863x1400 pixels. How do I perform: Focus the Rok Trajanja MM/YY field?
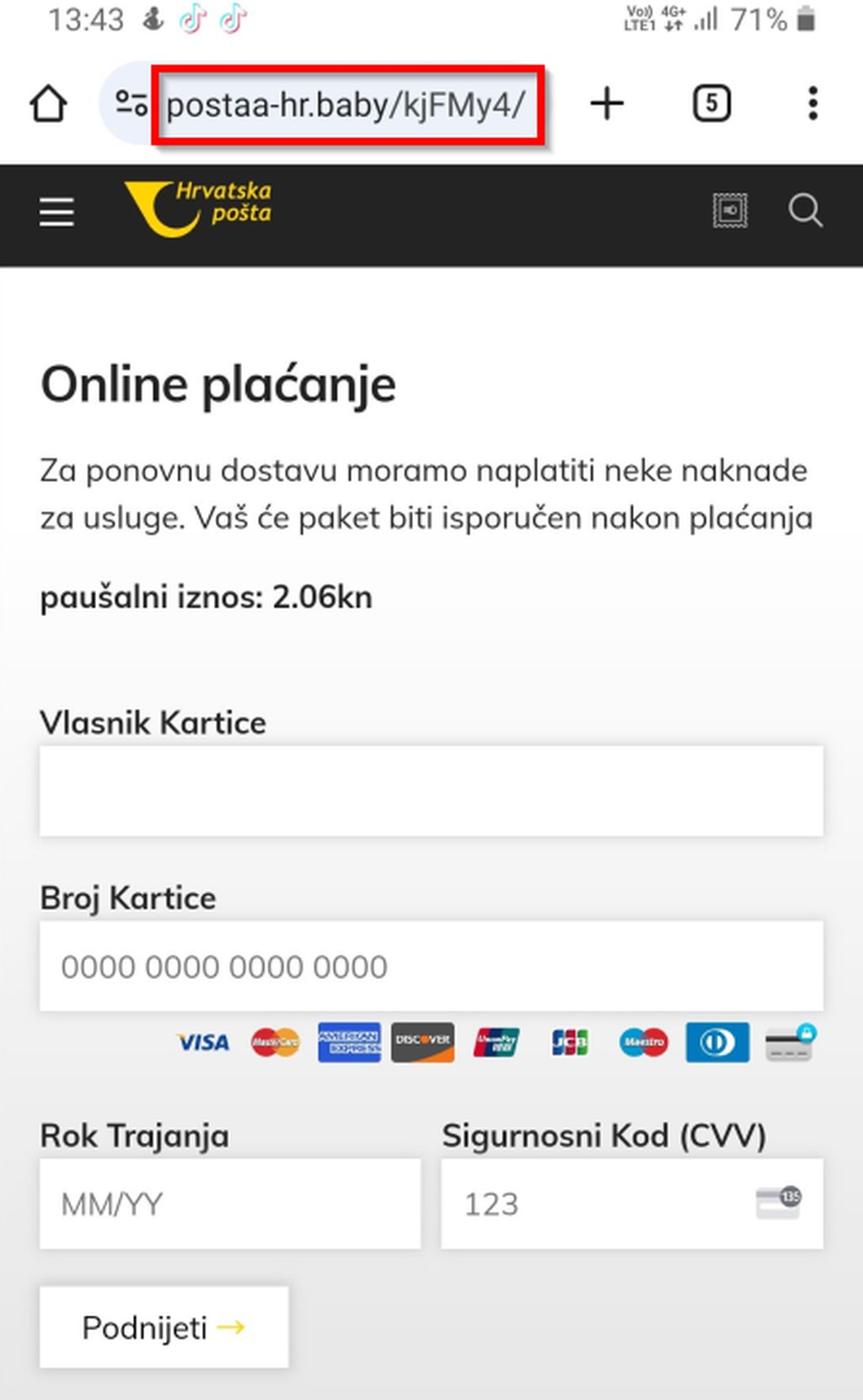click(x=230, y=1204)
